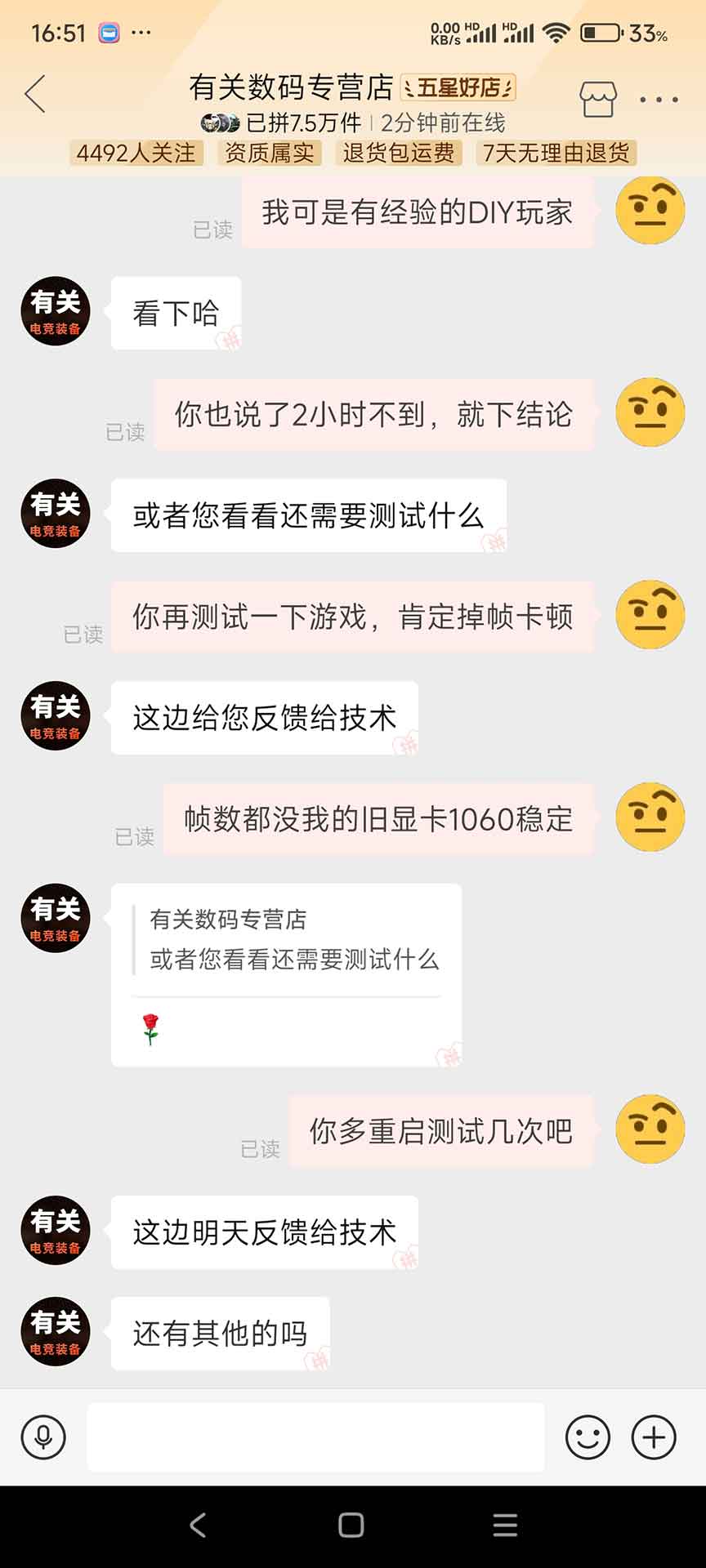Image resolution: width=706 pixels, height=1568 pixels.
Task: Tap the system home button
Action: (351, 1525)
